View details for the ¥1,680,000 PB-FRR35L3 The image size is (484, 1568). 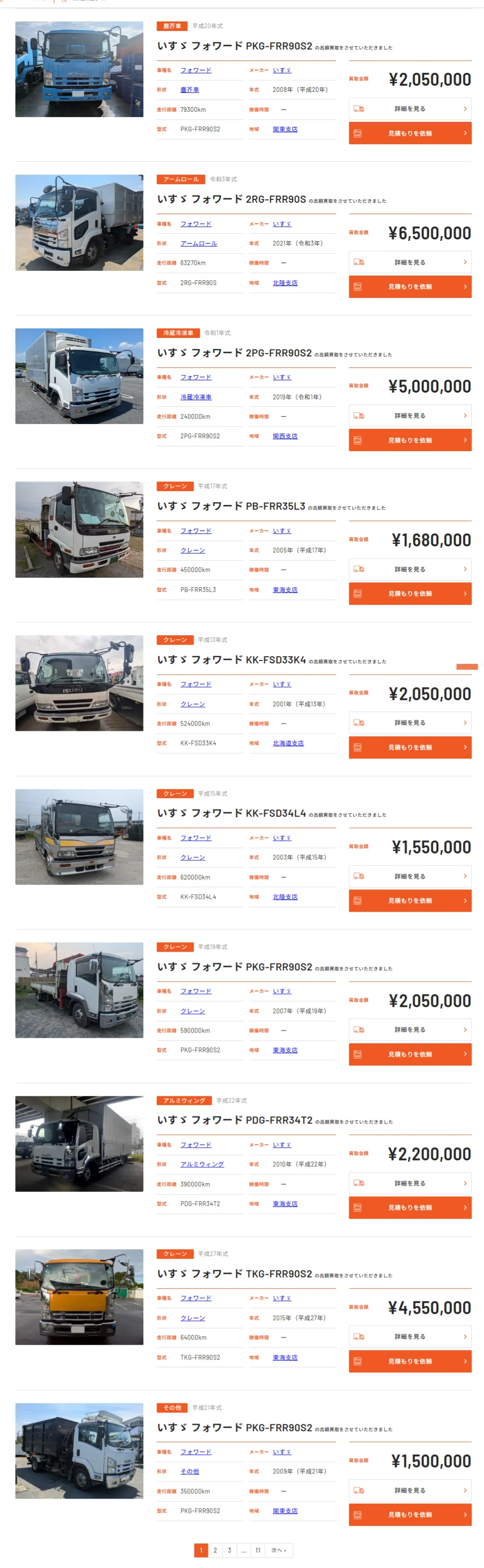click(x=410, y=569)
